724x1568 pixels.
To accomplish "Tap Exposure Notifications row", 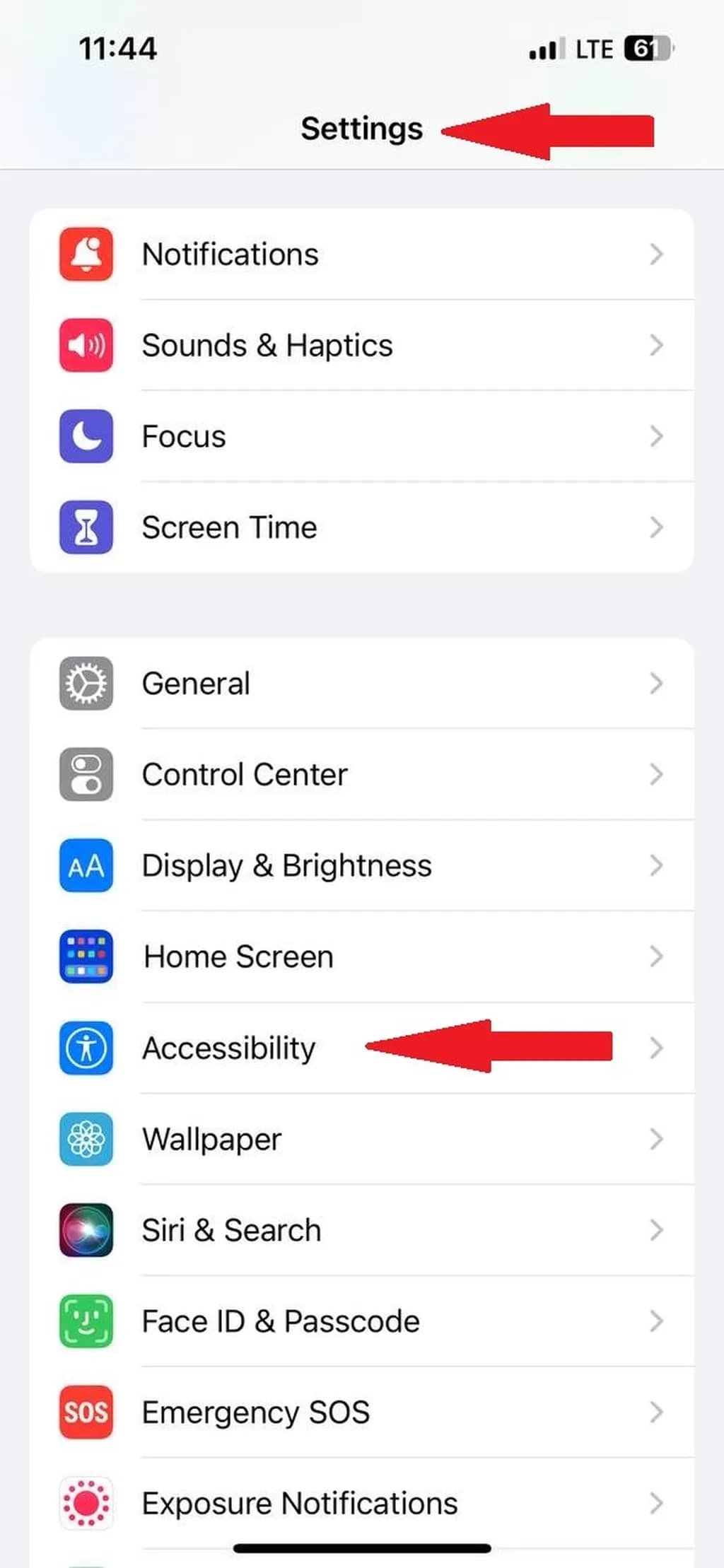I will pyautogui.click(x=300, y=1504).
